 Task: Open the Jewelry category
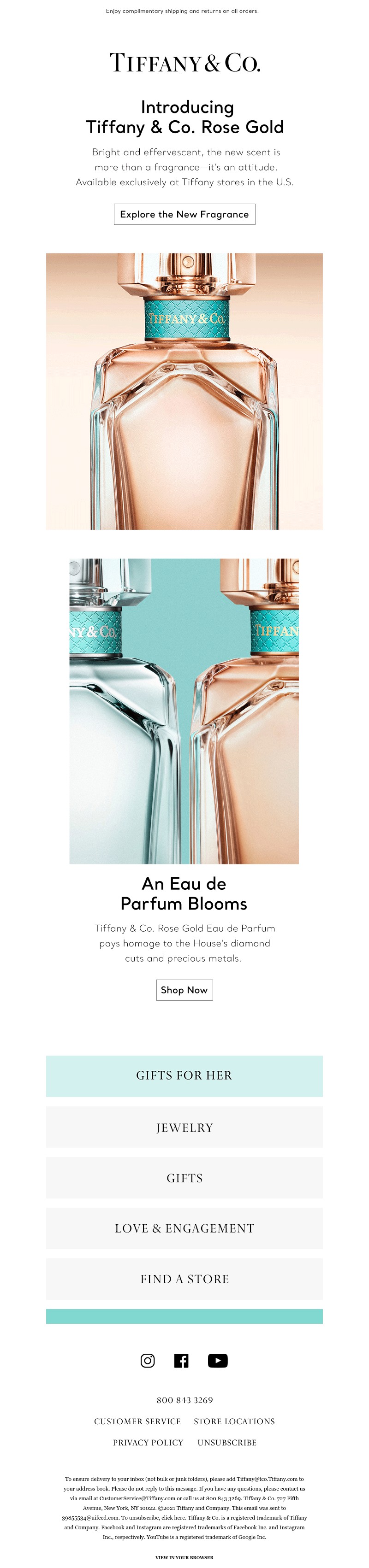click(184, 1128)
